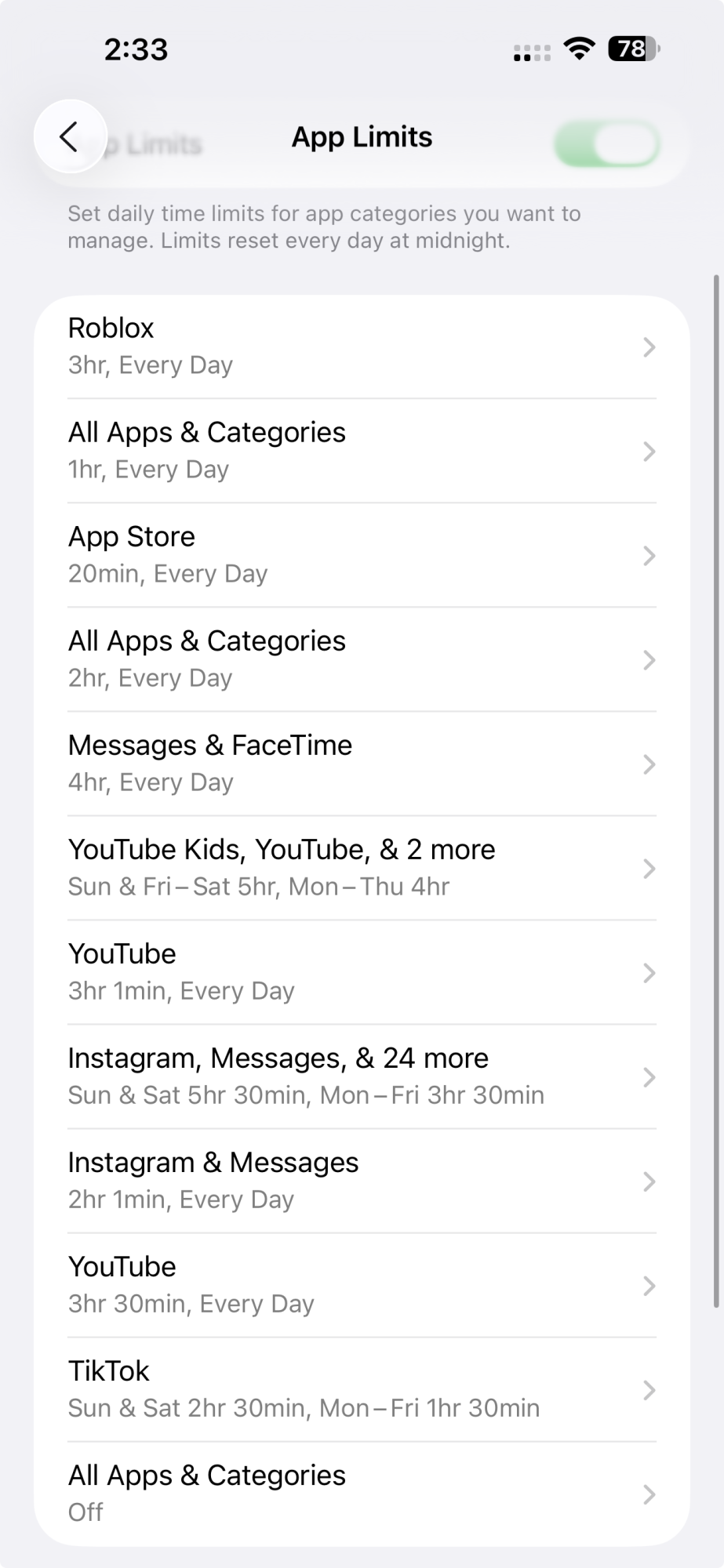Open the Roblox 3hr limit
Image resolution: width=724 pixels, height=1568 pixels.
pyautogui.click(x=362, y=347)
